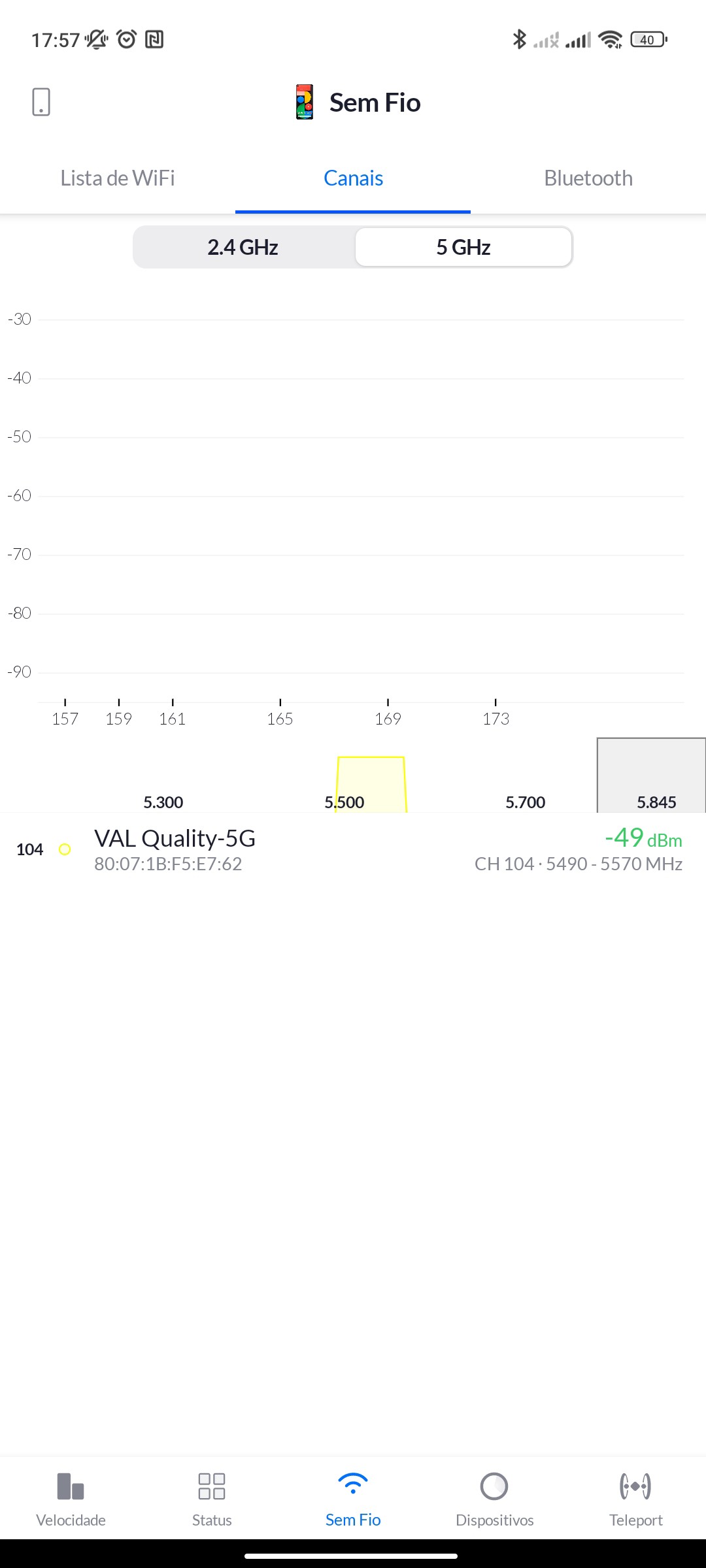The image size is (706, 1568).
Task: Open the Bluetooth tab
Action: (588, 178)
